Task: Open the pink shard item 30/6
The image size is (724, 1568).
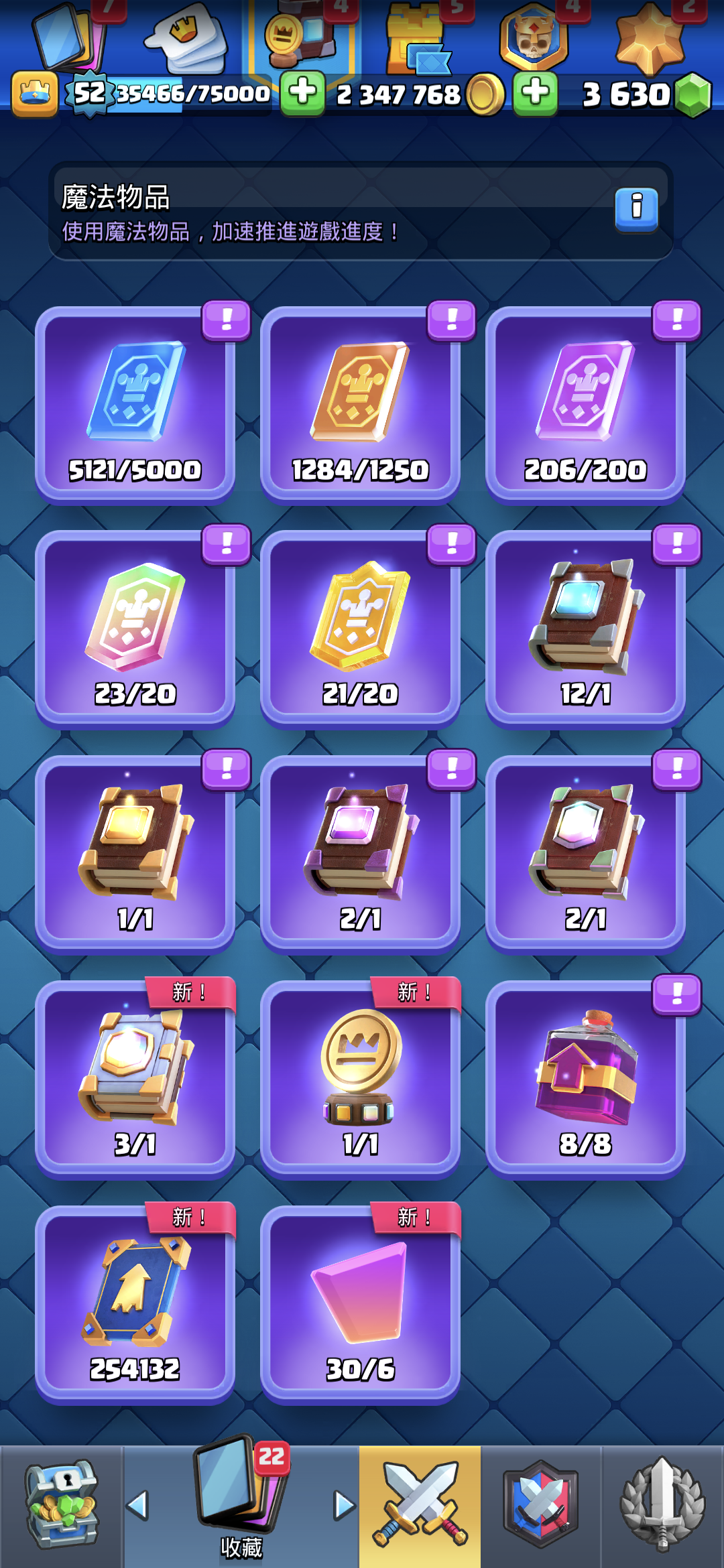Action: coord(360,1303)
